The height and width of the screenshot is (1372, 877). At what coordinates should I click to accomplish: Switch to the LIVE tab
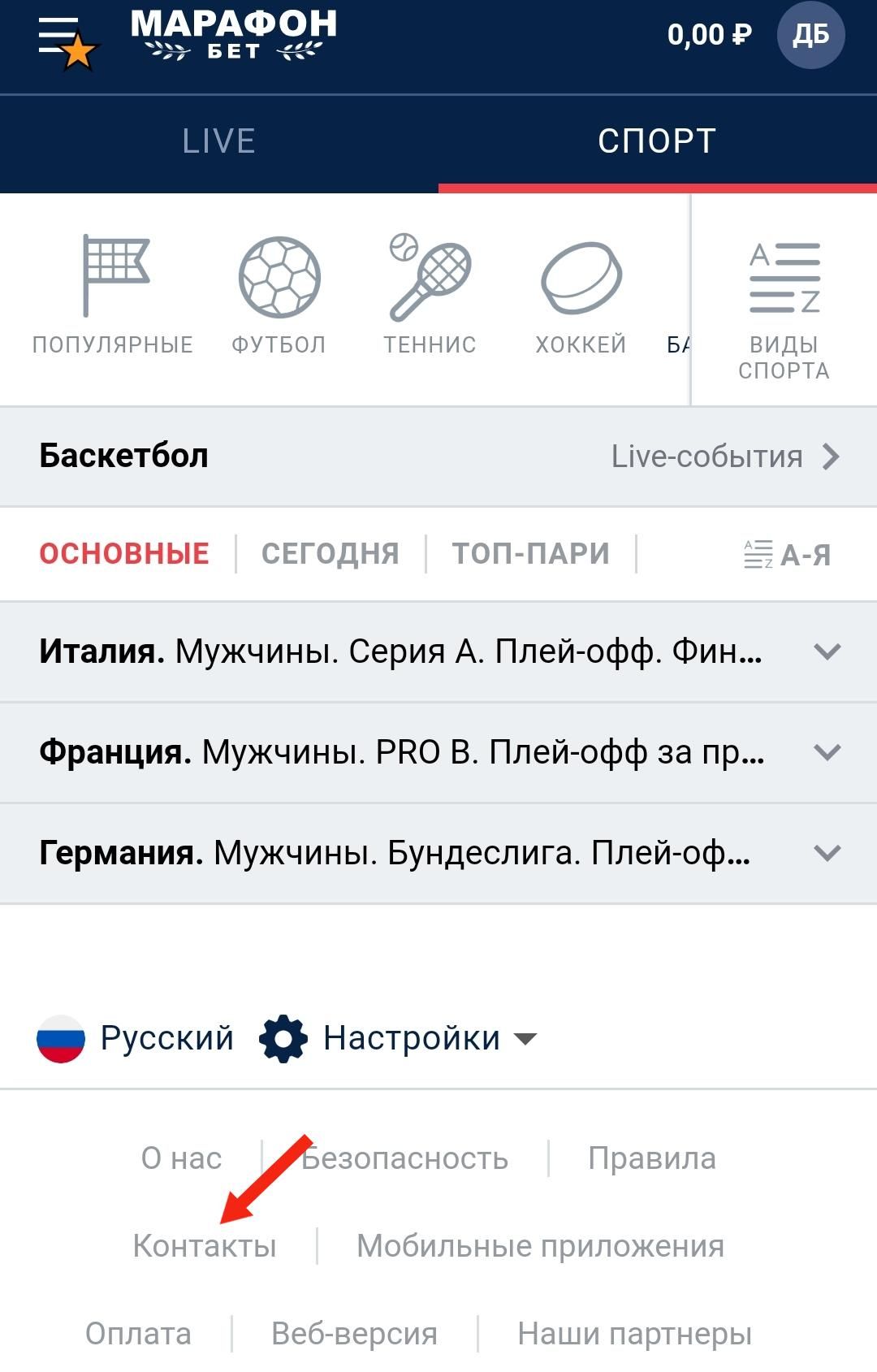pyautogui.click(x=219, y=141)
